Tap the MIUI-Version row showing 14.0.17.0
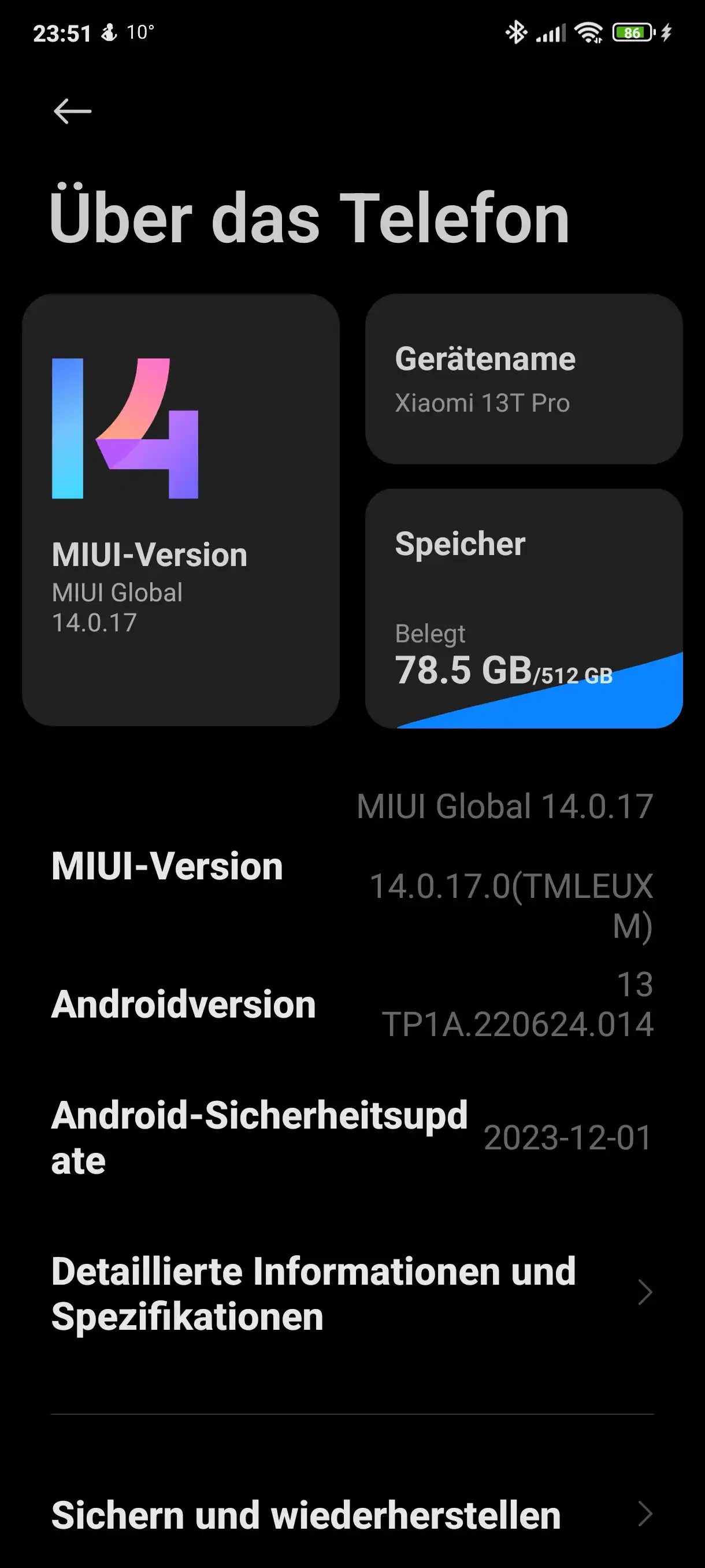Viewport: 705px width, 1568px height. (352, 866)
